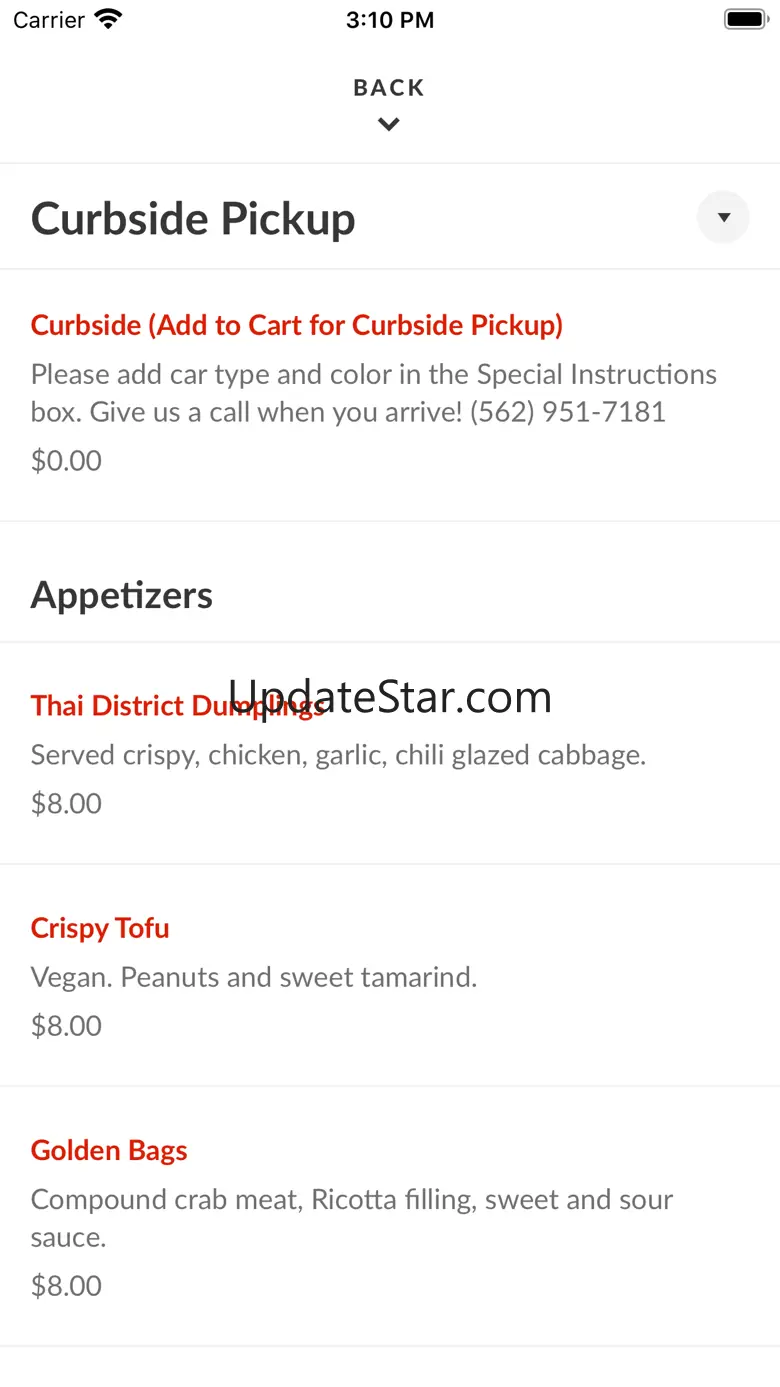This screenshot has width=780, height=1387.
Task: Open the Curbside Pickup category dropdown
Action: pos(723,217)
